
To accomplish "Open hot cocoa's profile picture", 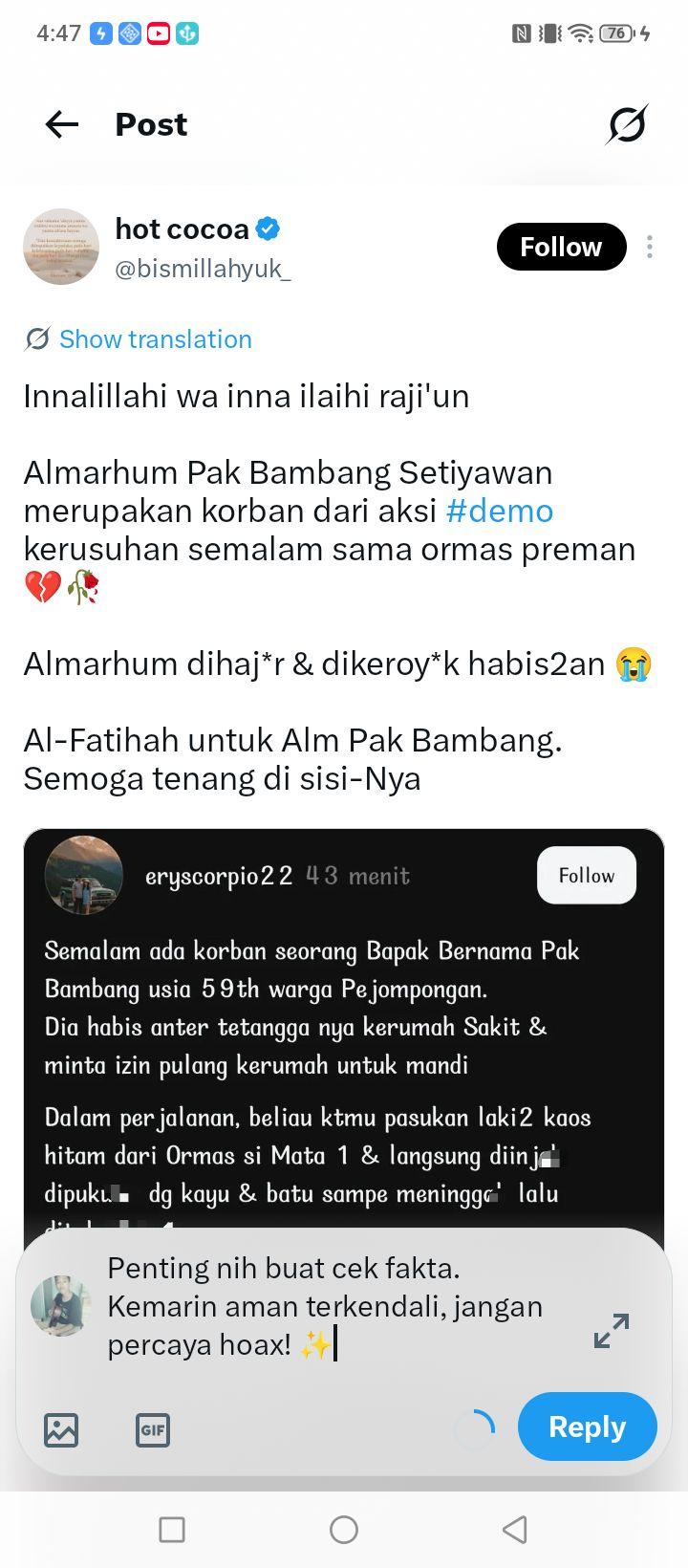I will [x=61, y=247].
